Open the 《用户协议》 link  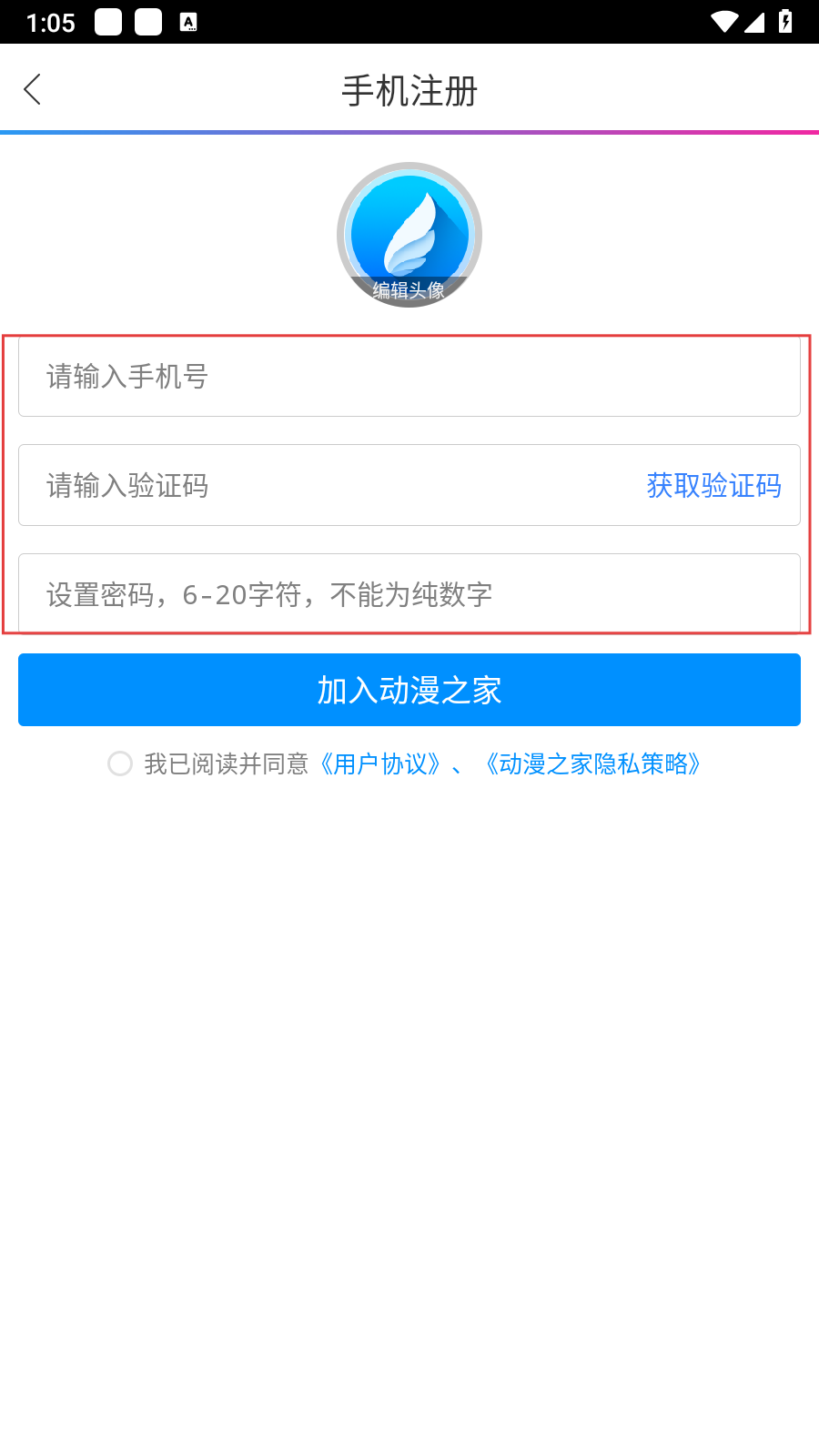pos(380,763)
